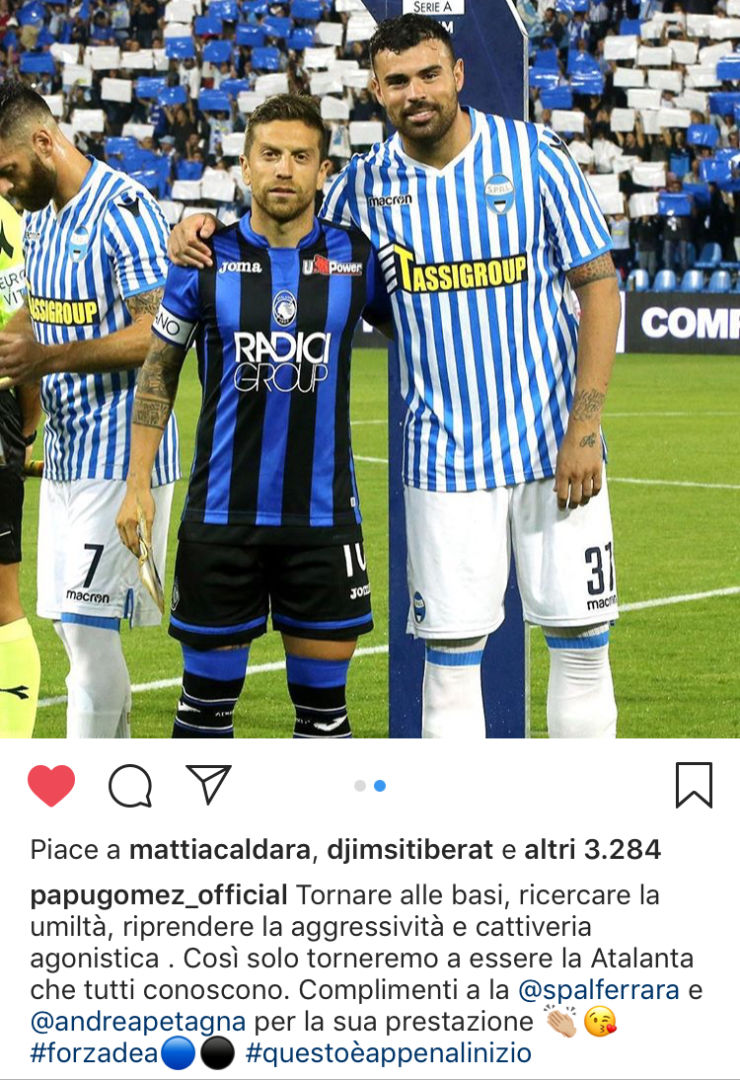Open the #questoèappenalinizio hashtag

[x=388, y=1053]
